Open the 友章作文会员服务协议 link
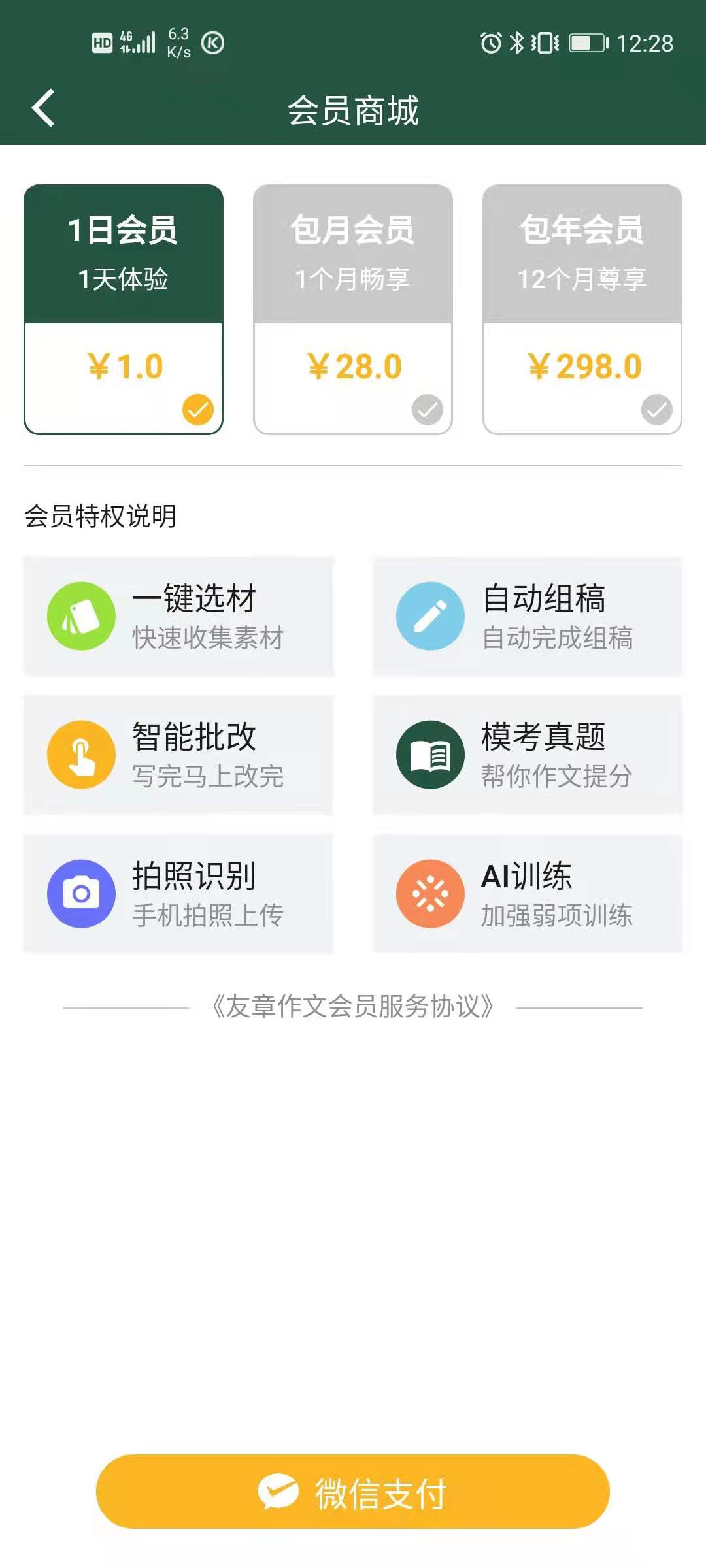This screenshot has width=706, height=1568. pos(353,1007)
